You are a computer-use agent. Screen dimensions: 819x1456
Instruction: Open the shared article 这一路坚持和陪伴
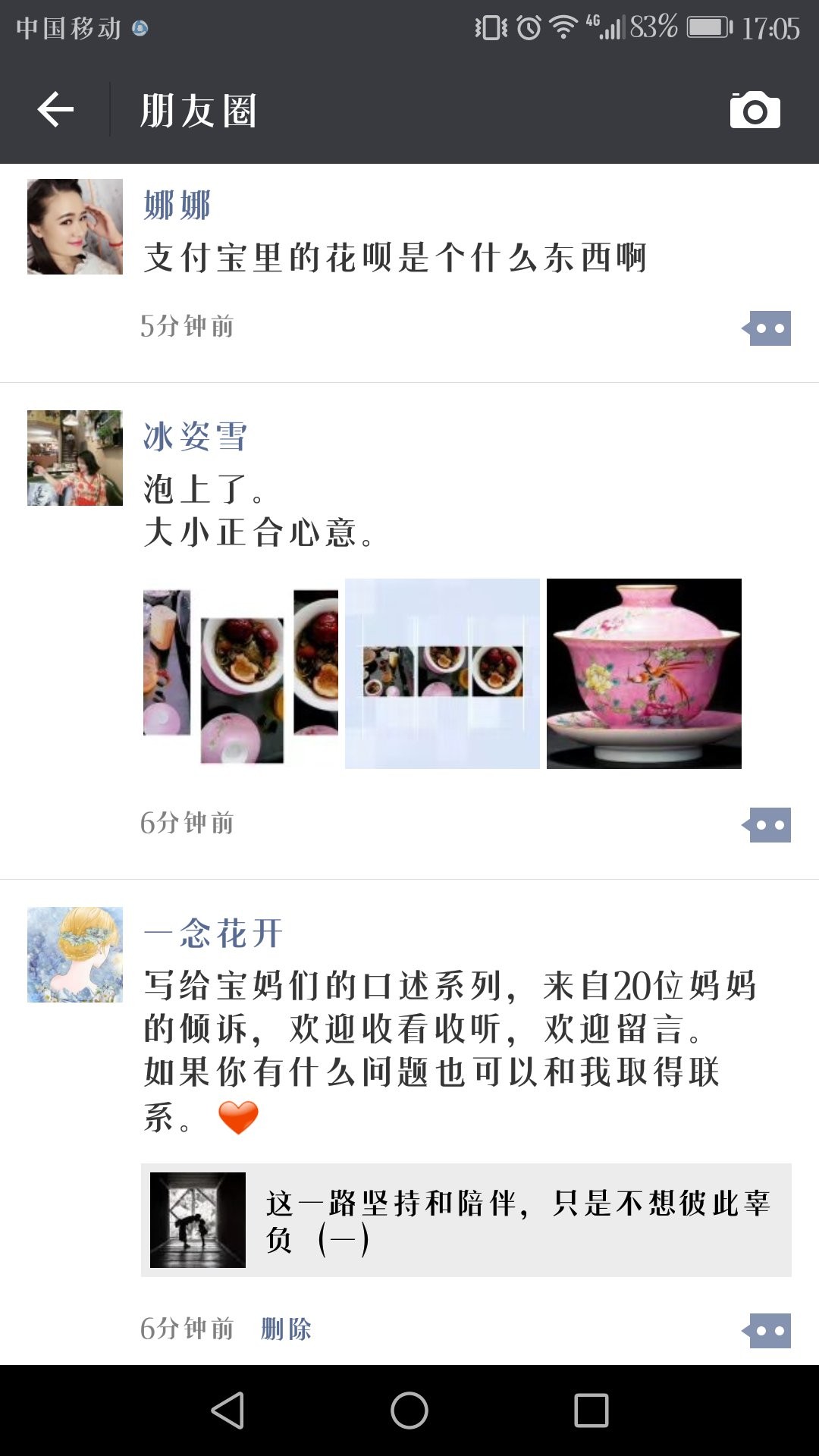(466, 1220)
